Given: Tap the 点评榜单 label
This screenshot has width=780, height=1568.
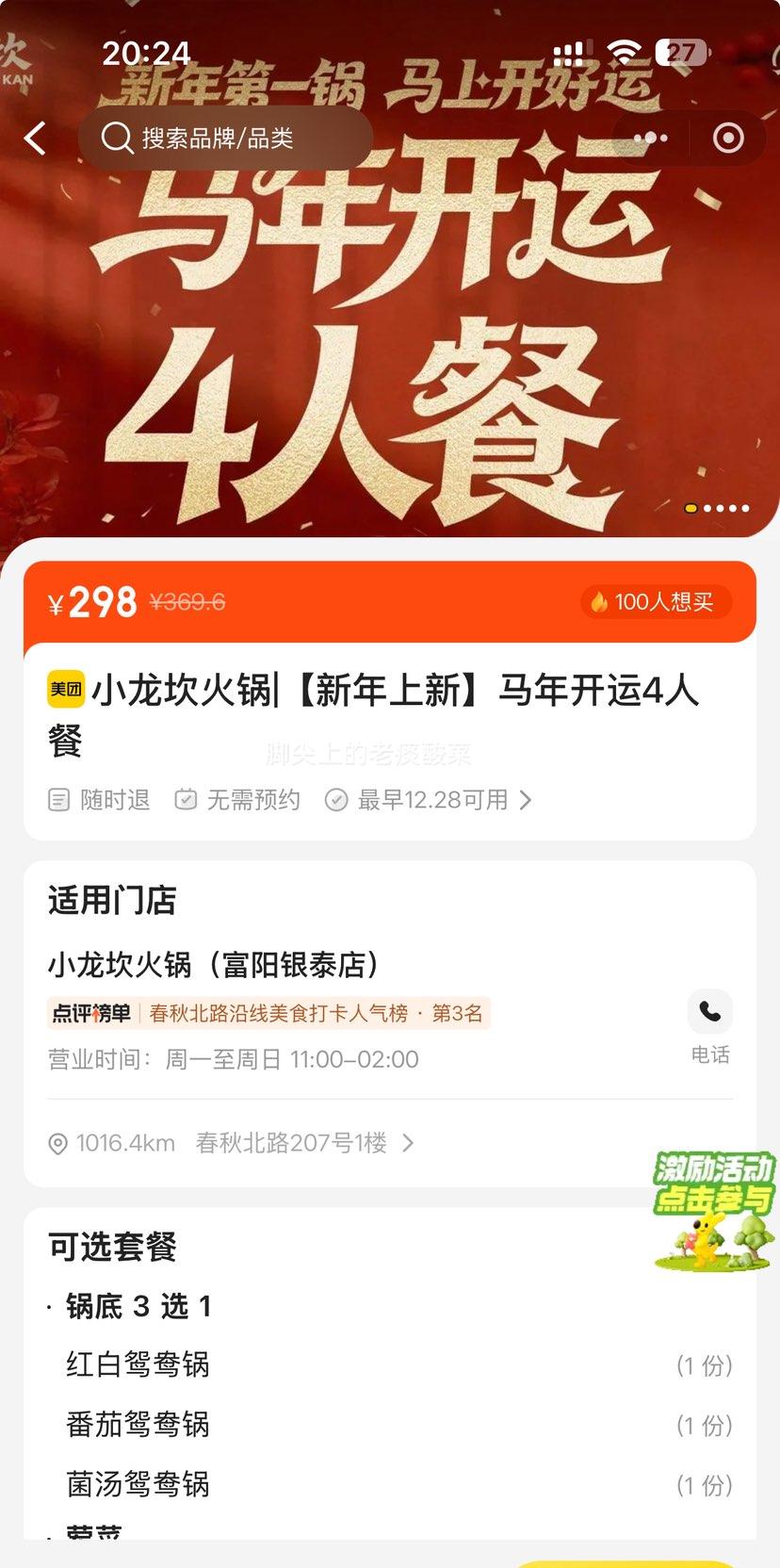Looking at the screenshot, I should pos(85,1013).
